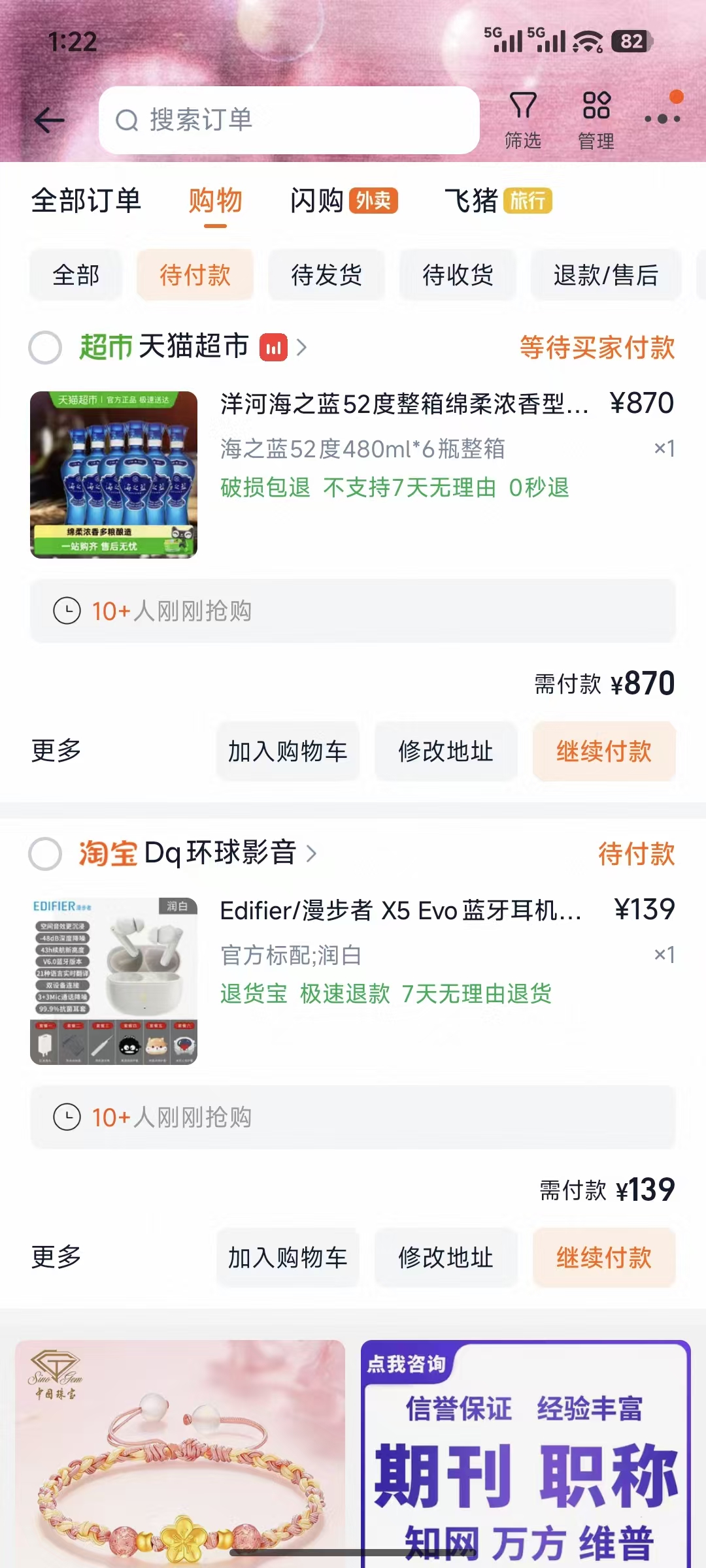
Task: Select the Dq环球影音 order checkbox
Action: click(x=45, y=854)
